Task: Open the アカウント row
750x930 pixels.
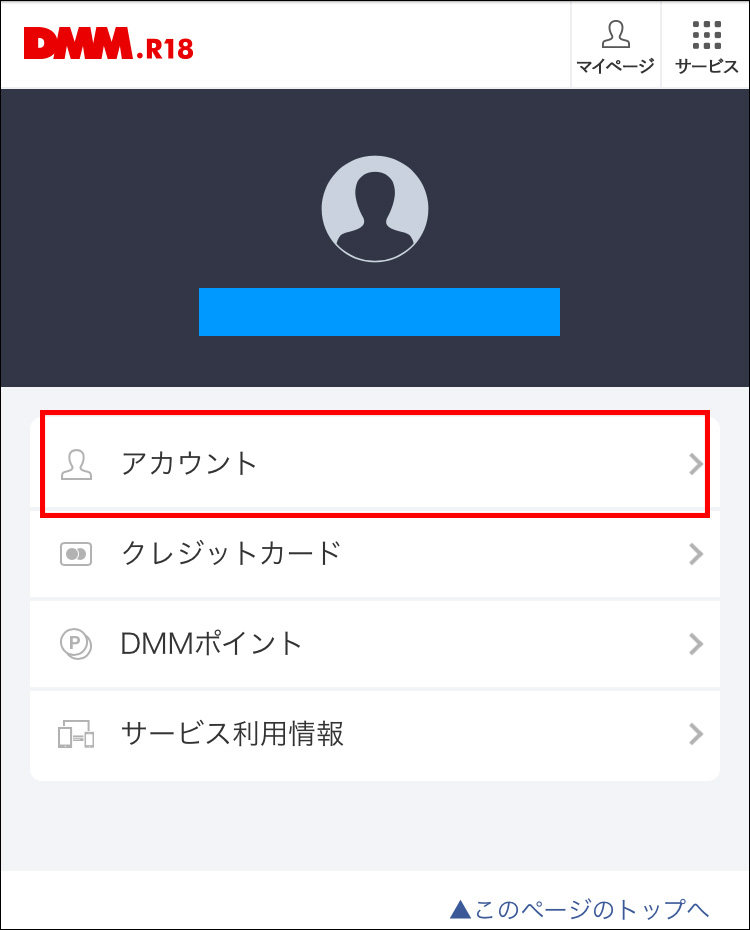Action: [x=375, y=464]
